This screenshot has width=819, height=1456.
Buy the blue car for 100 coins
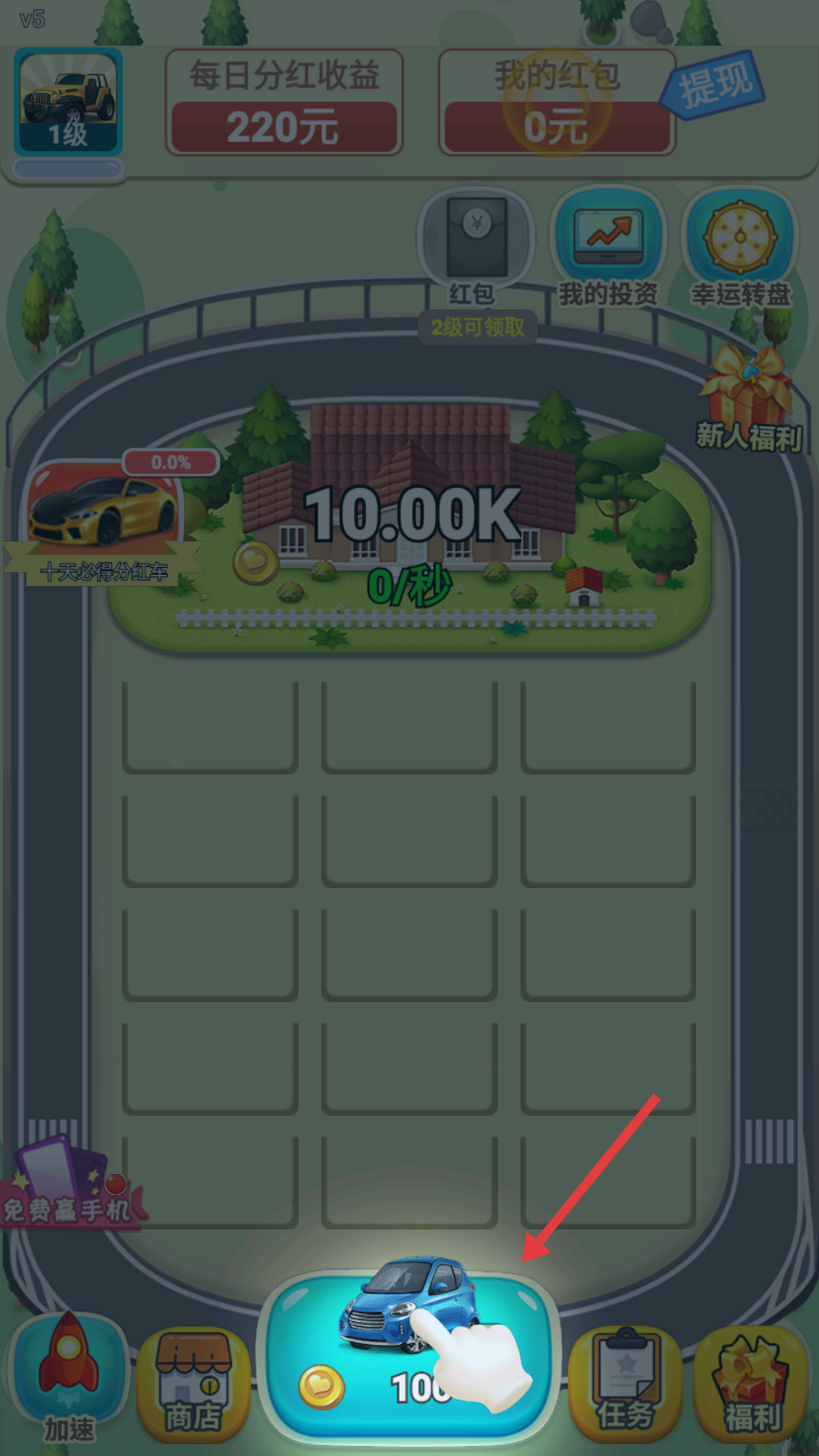[x=409, y=1353]
